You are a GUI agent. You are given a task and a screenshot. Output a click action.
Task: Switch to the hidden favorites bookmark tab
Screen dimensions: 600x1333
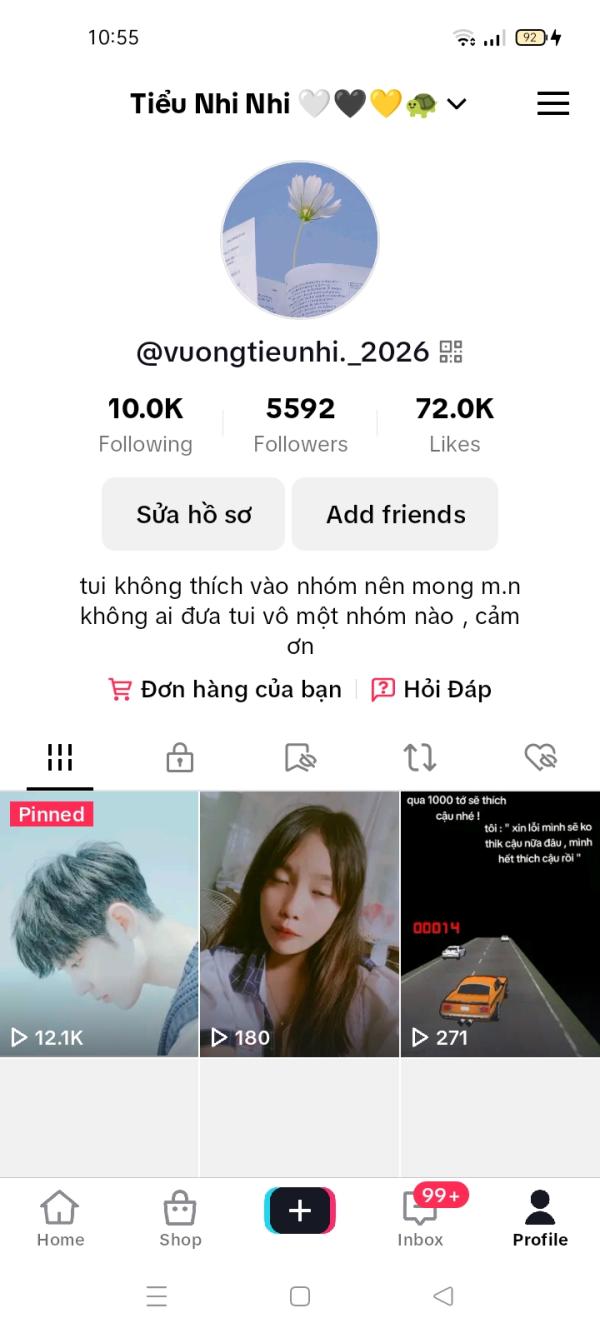coord(300,757)
